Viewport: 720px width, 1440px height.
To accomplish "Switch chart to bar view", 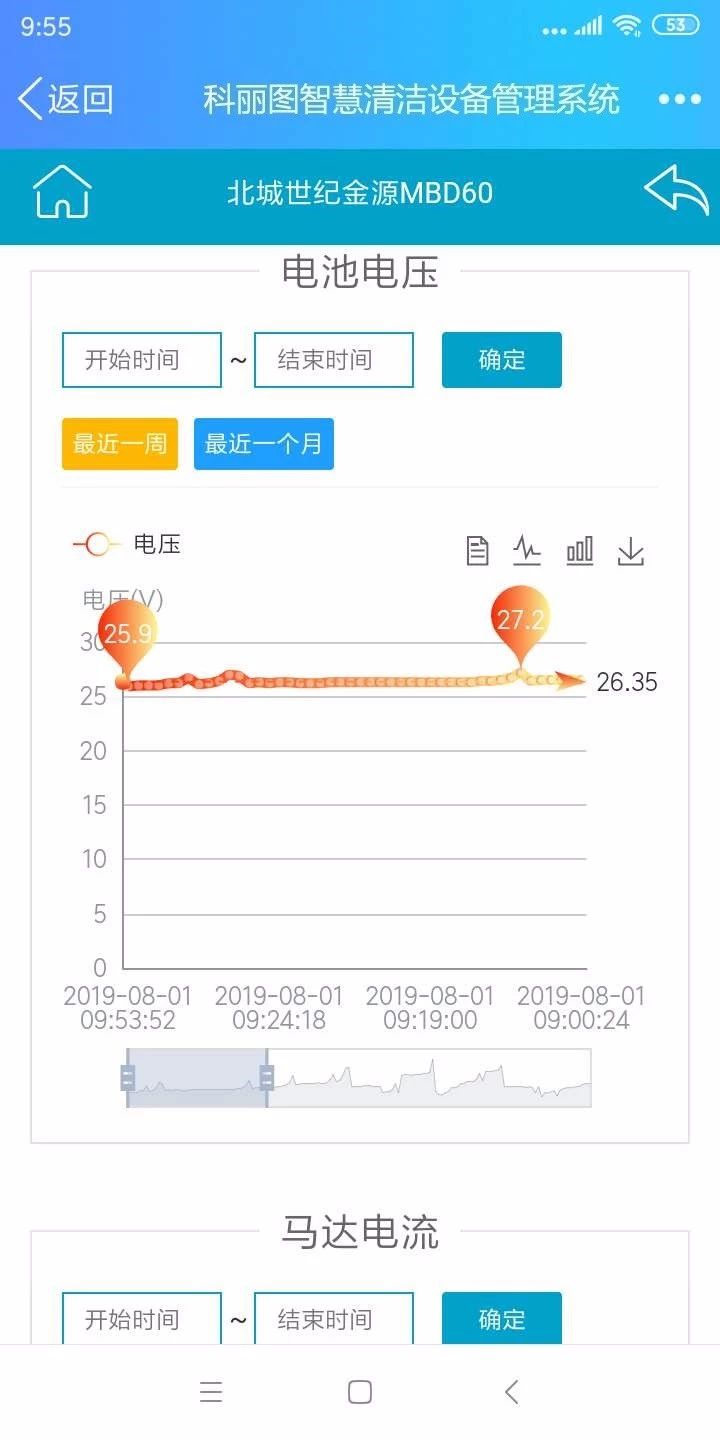I will coord(580,550).
